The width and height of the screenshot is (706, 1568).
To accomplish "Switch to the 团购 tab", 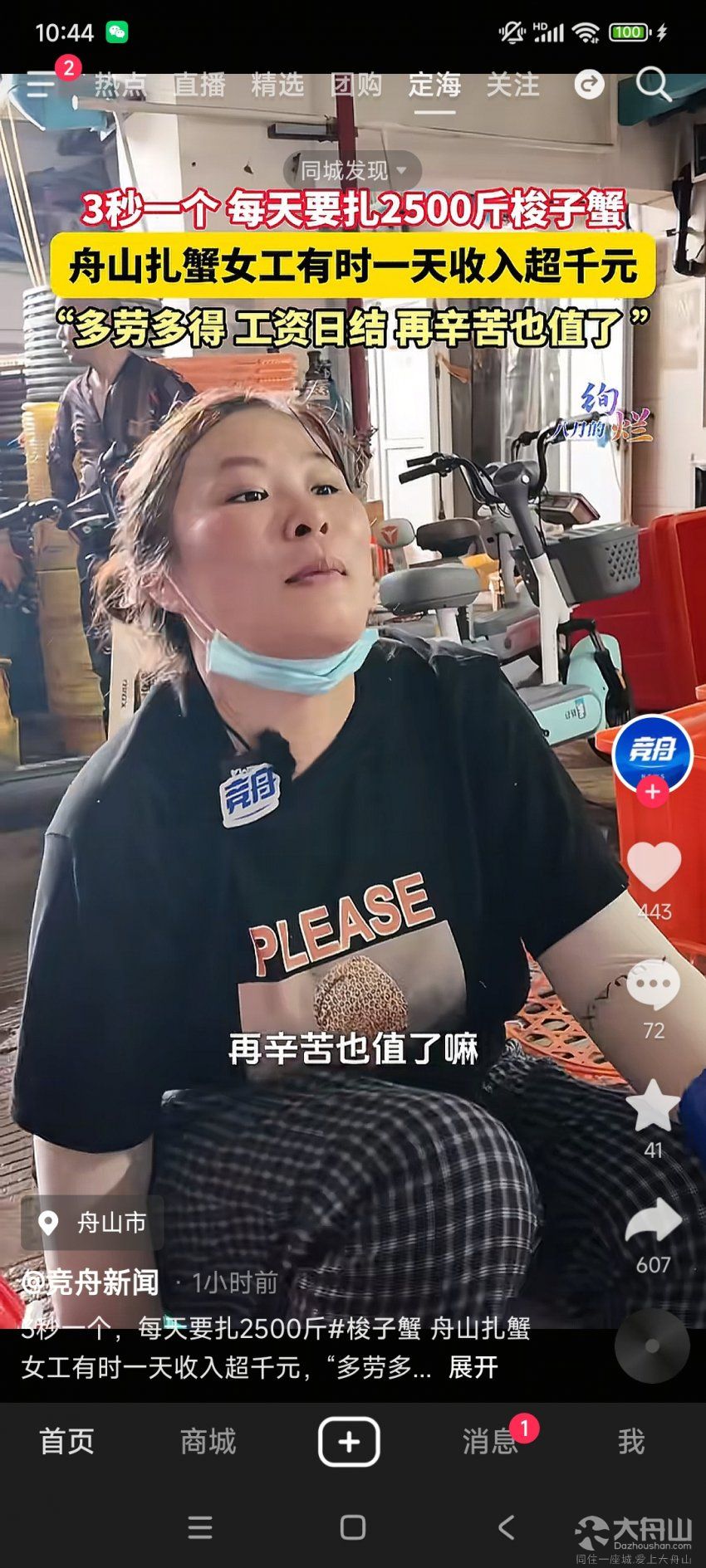I will (x=356, y=85).
